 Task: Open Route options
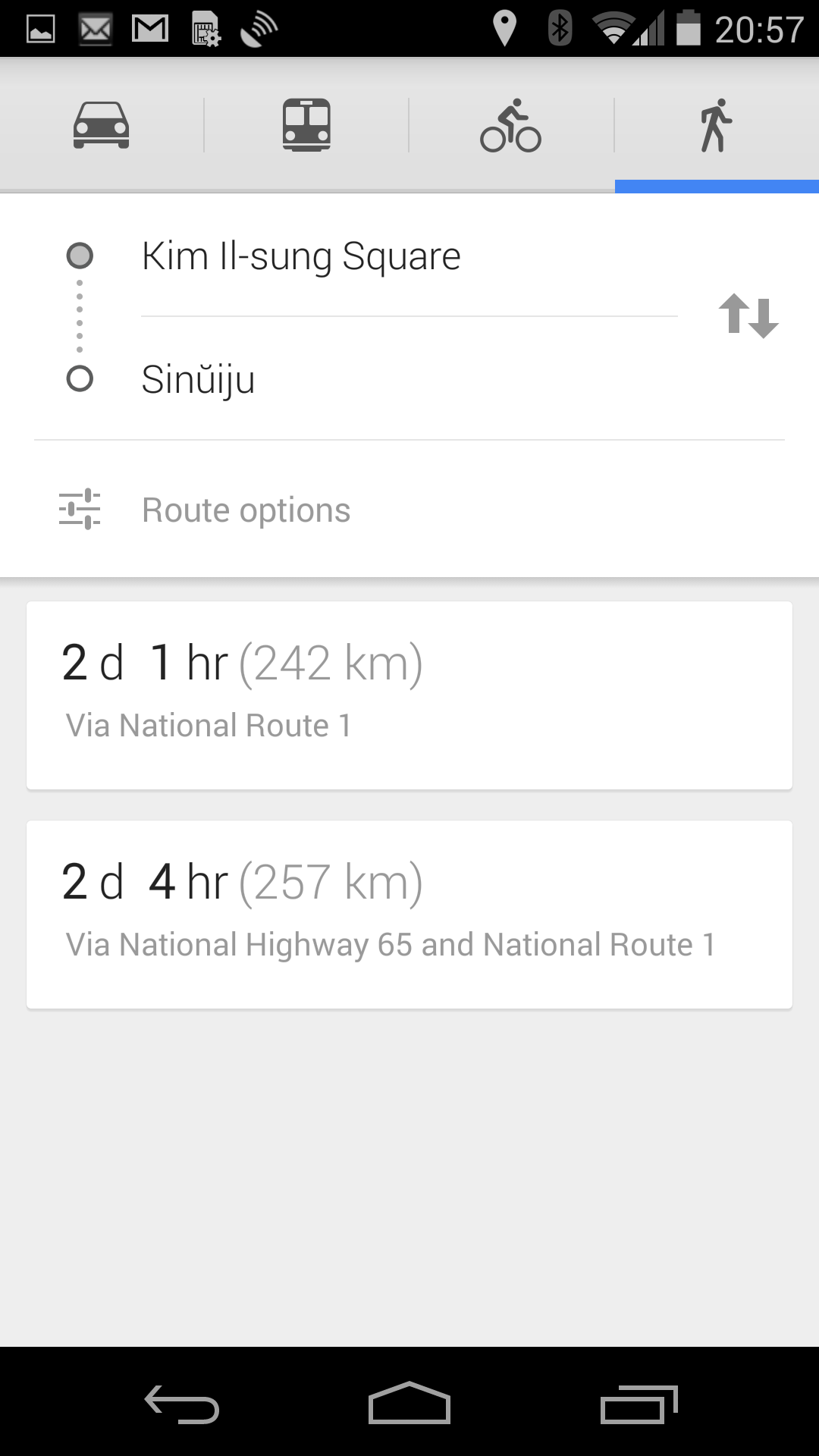pos(246,510)
